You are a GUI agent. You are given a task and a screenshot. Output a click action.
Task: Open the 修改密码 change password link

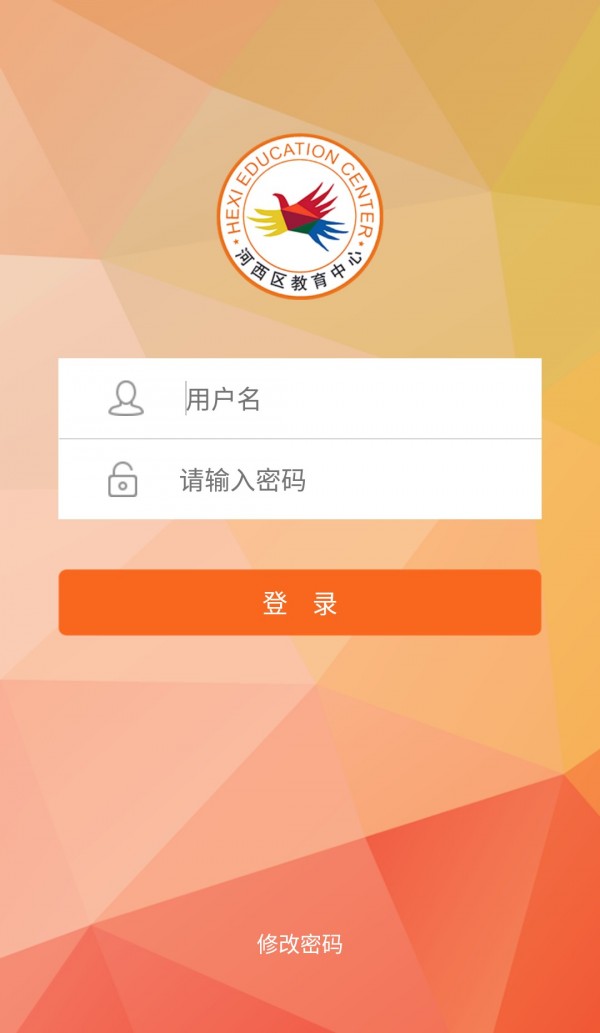(300, 943)
